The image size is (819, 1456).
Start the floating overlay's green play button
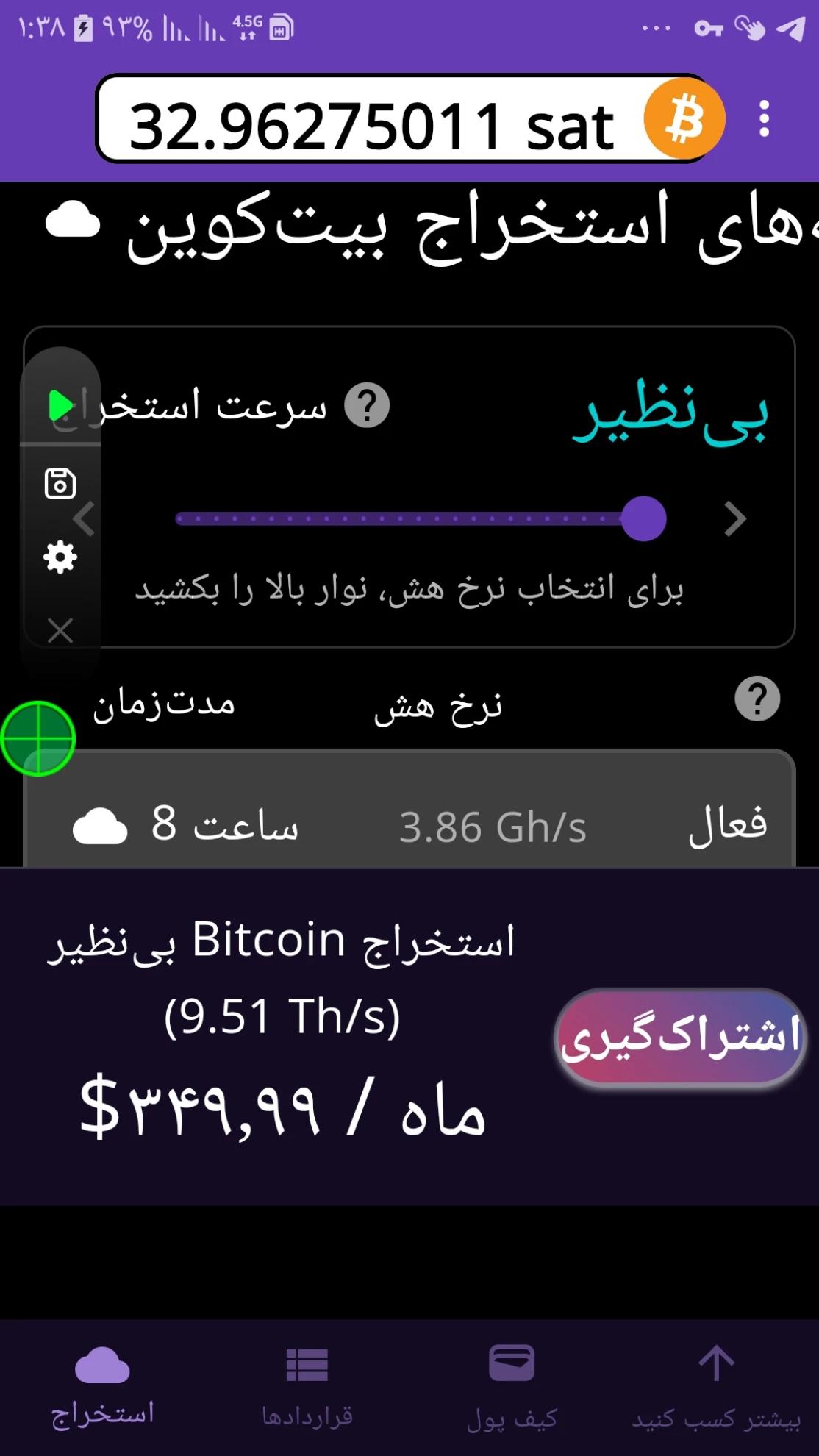pos(60,406)
